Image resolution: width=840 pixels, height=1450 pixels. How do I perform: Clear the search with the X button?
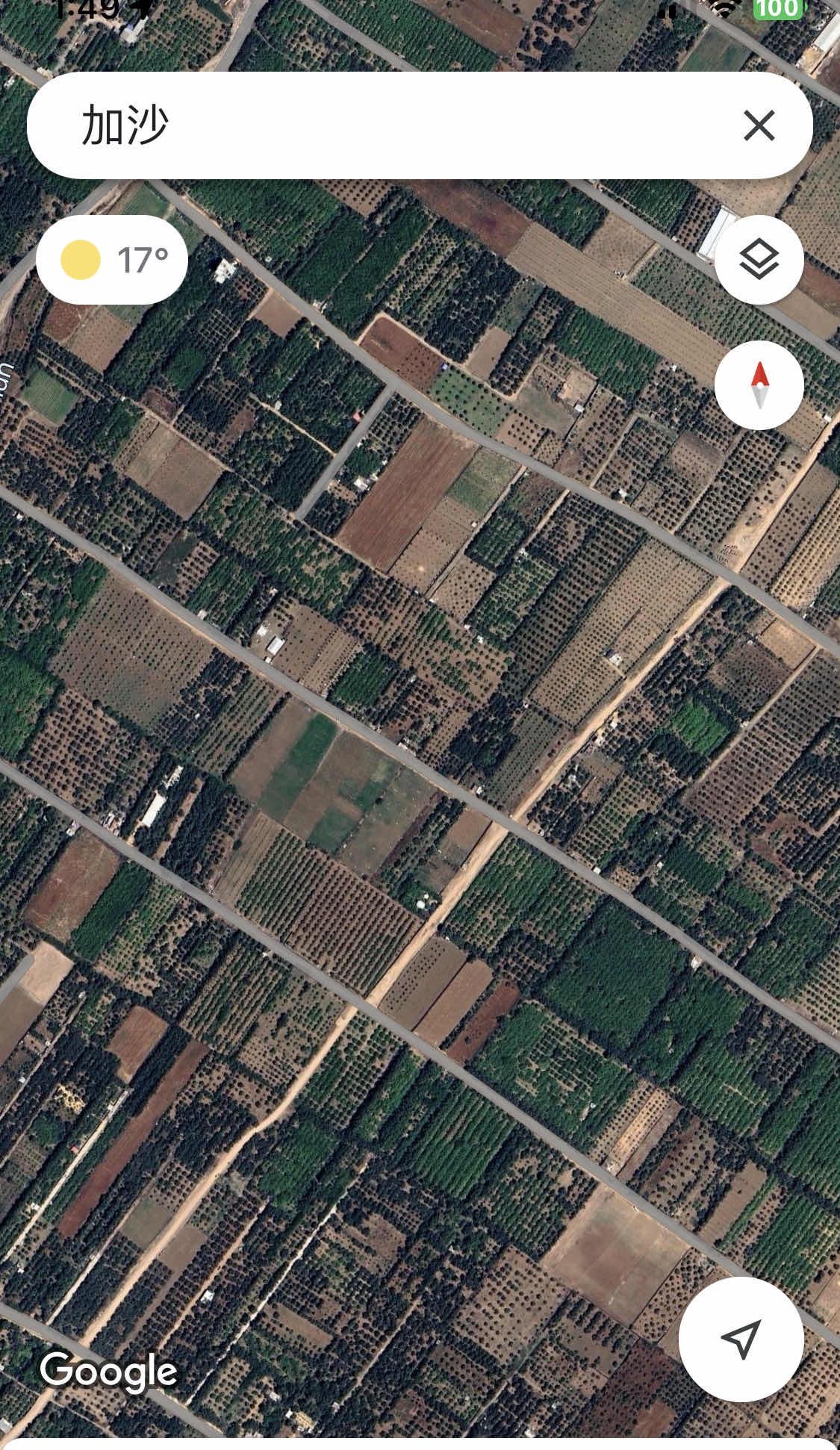(759, 125)
